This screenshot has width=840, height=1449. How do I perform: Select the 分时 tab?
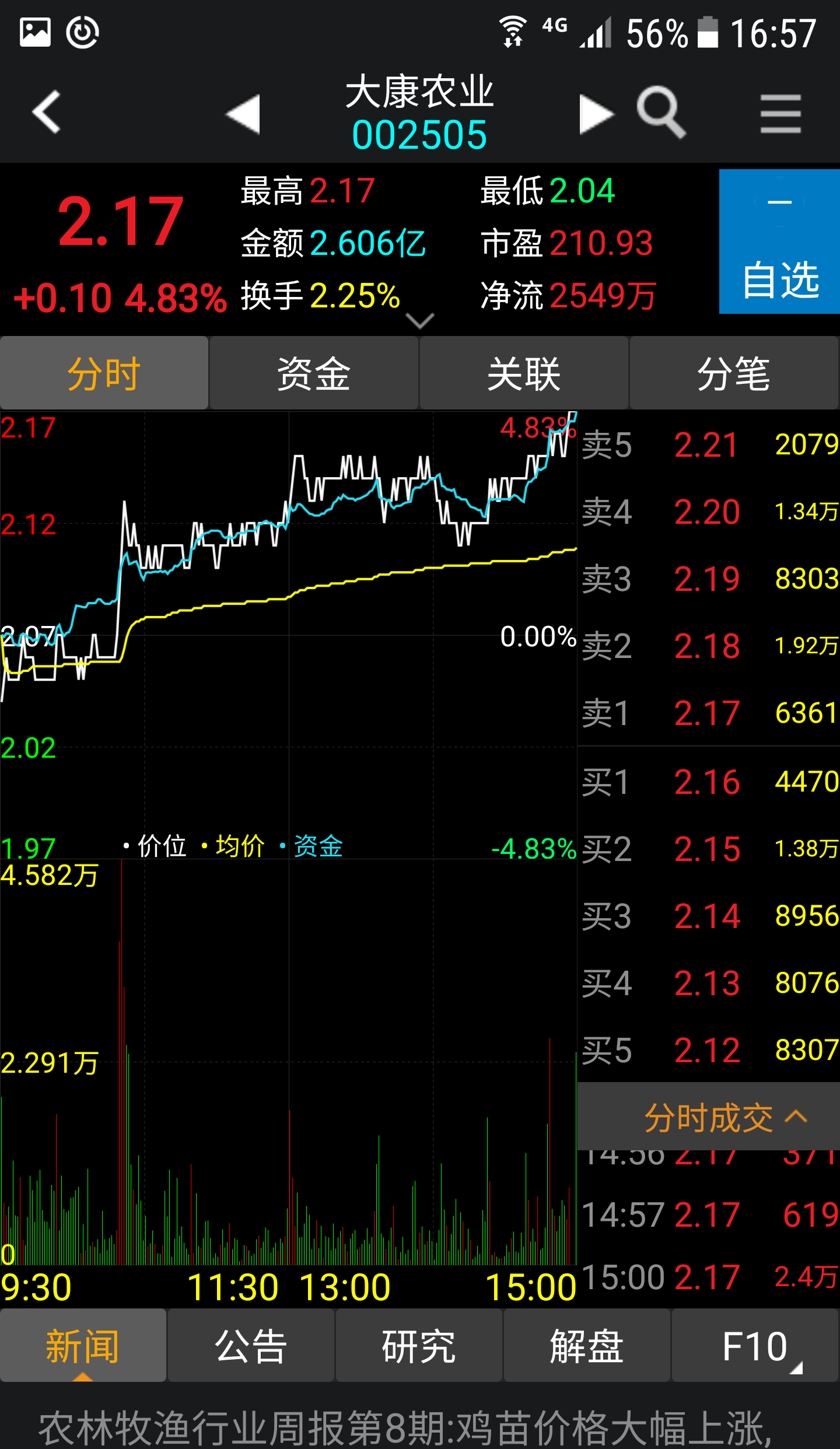[104, 373]
